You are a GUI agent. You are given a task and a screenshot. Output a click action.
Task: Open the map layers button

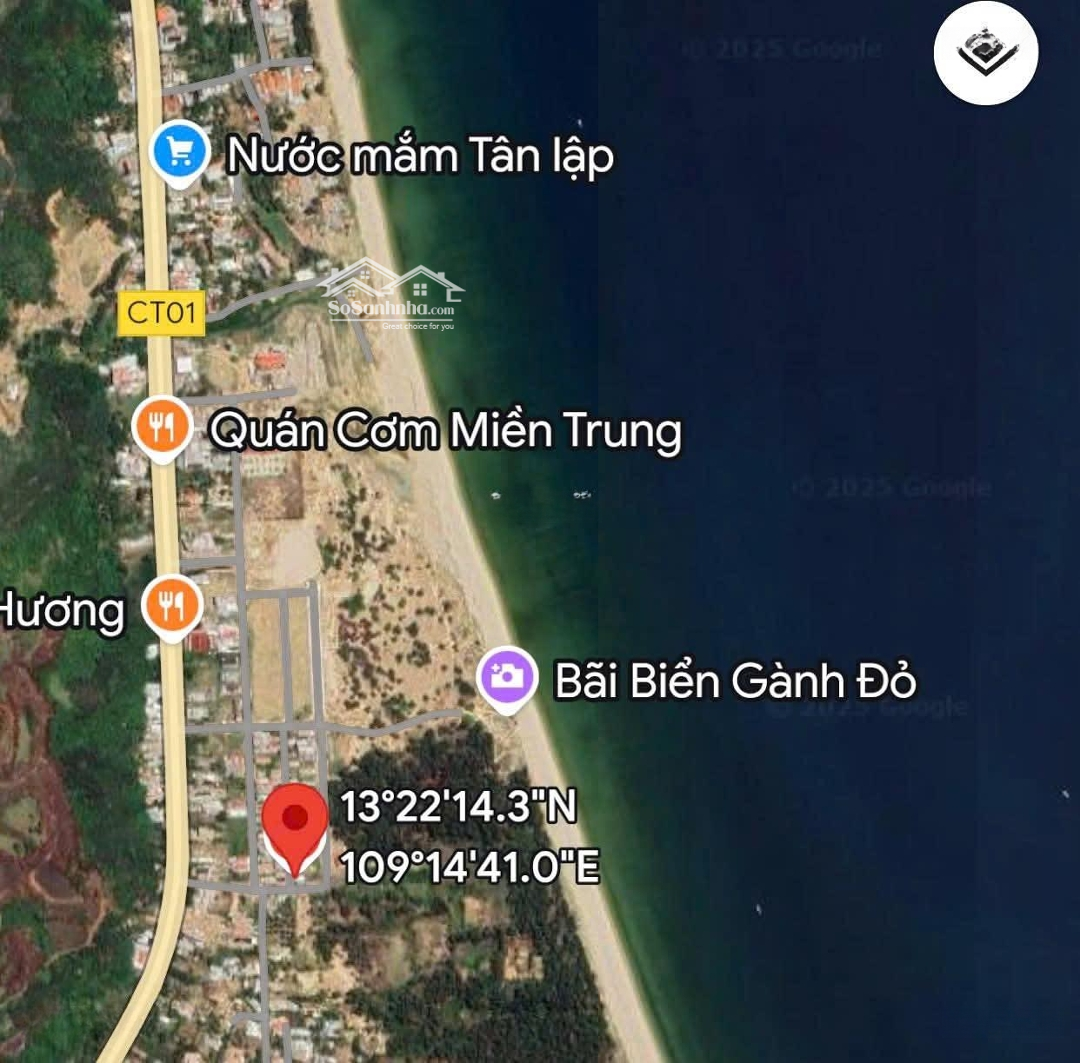point(986,53)
